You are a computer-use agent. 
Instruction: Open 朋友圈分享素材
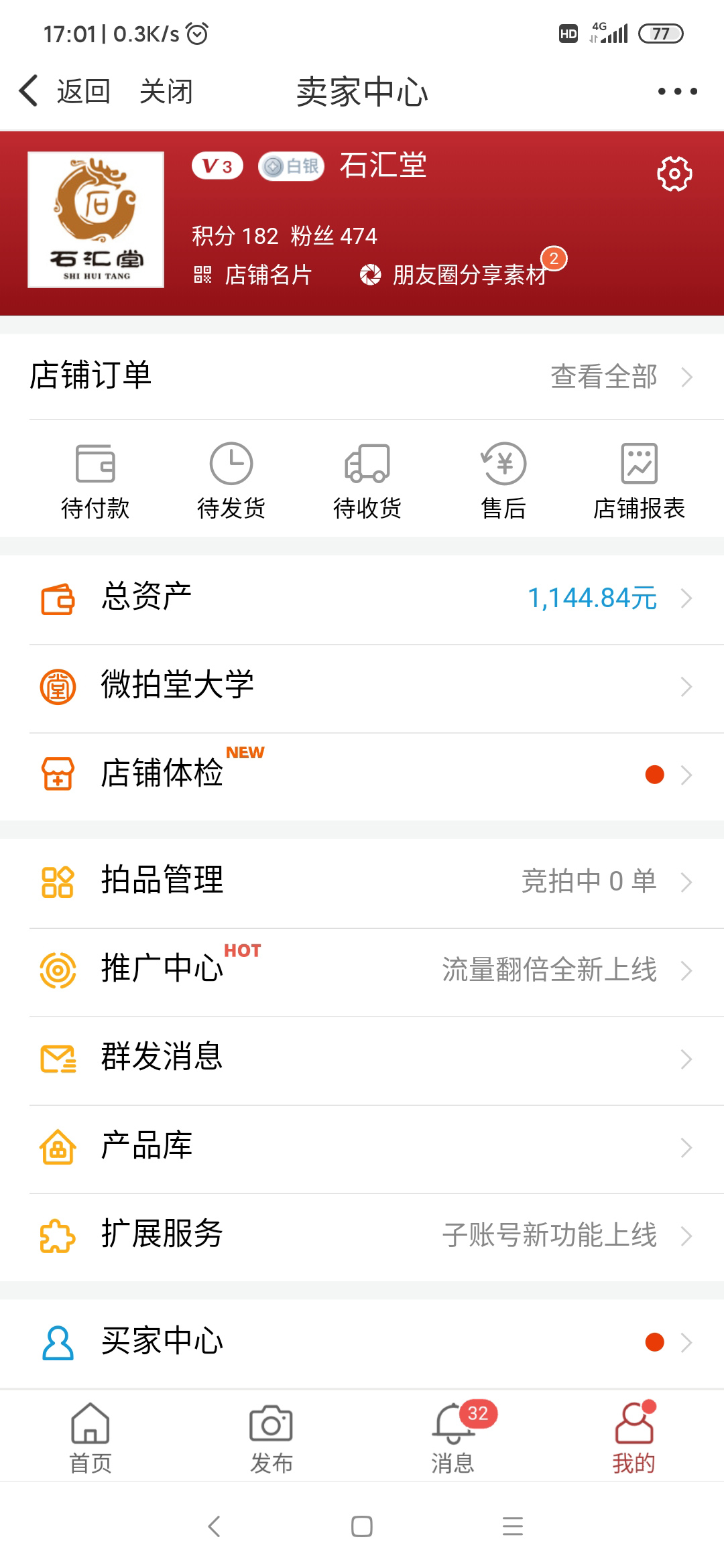click(x=456, y=275)
